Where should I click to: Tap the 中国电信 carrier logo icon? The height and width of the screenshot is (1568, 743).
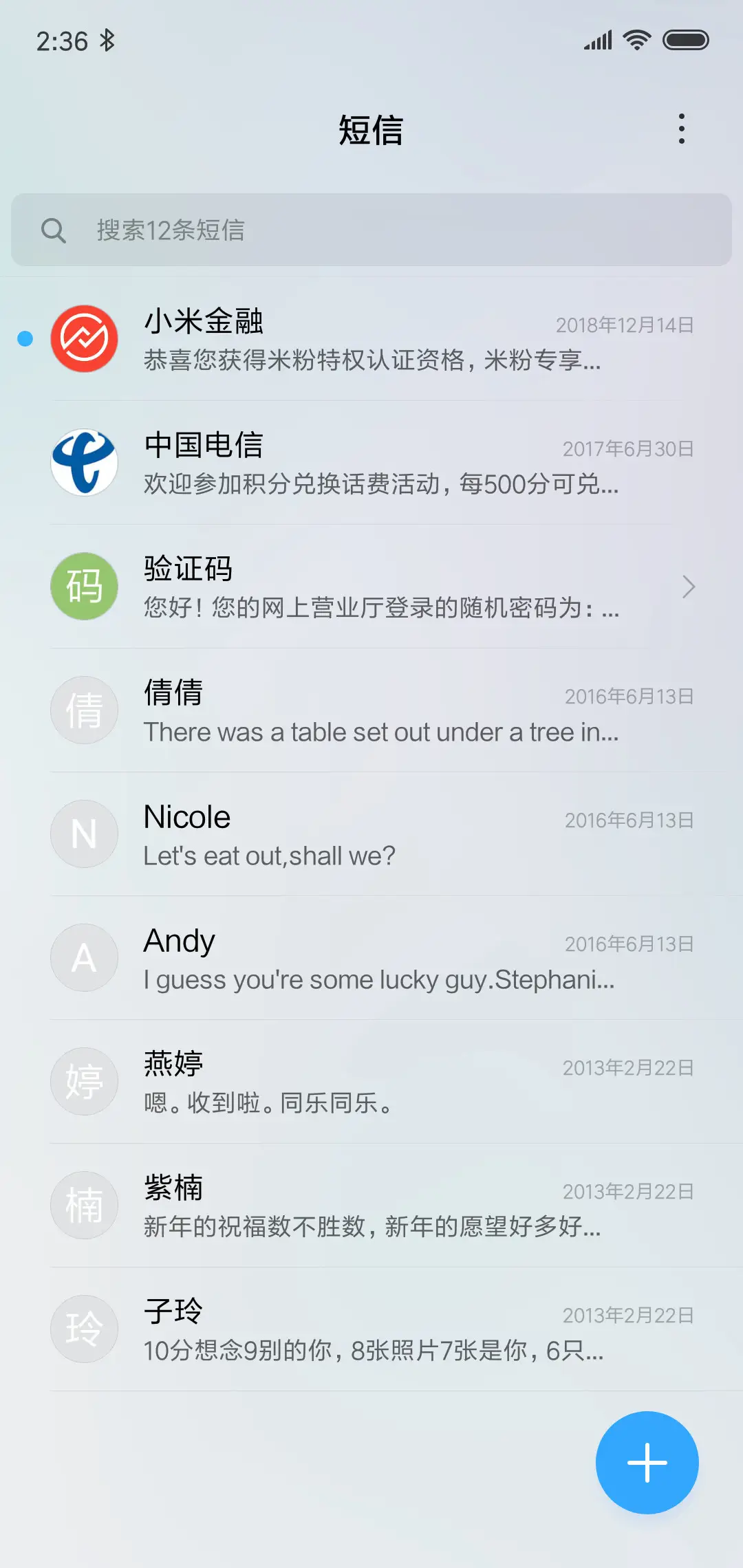pos(84,462)
